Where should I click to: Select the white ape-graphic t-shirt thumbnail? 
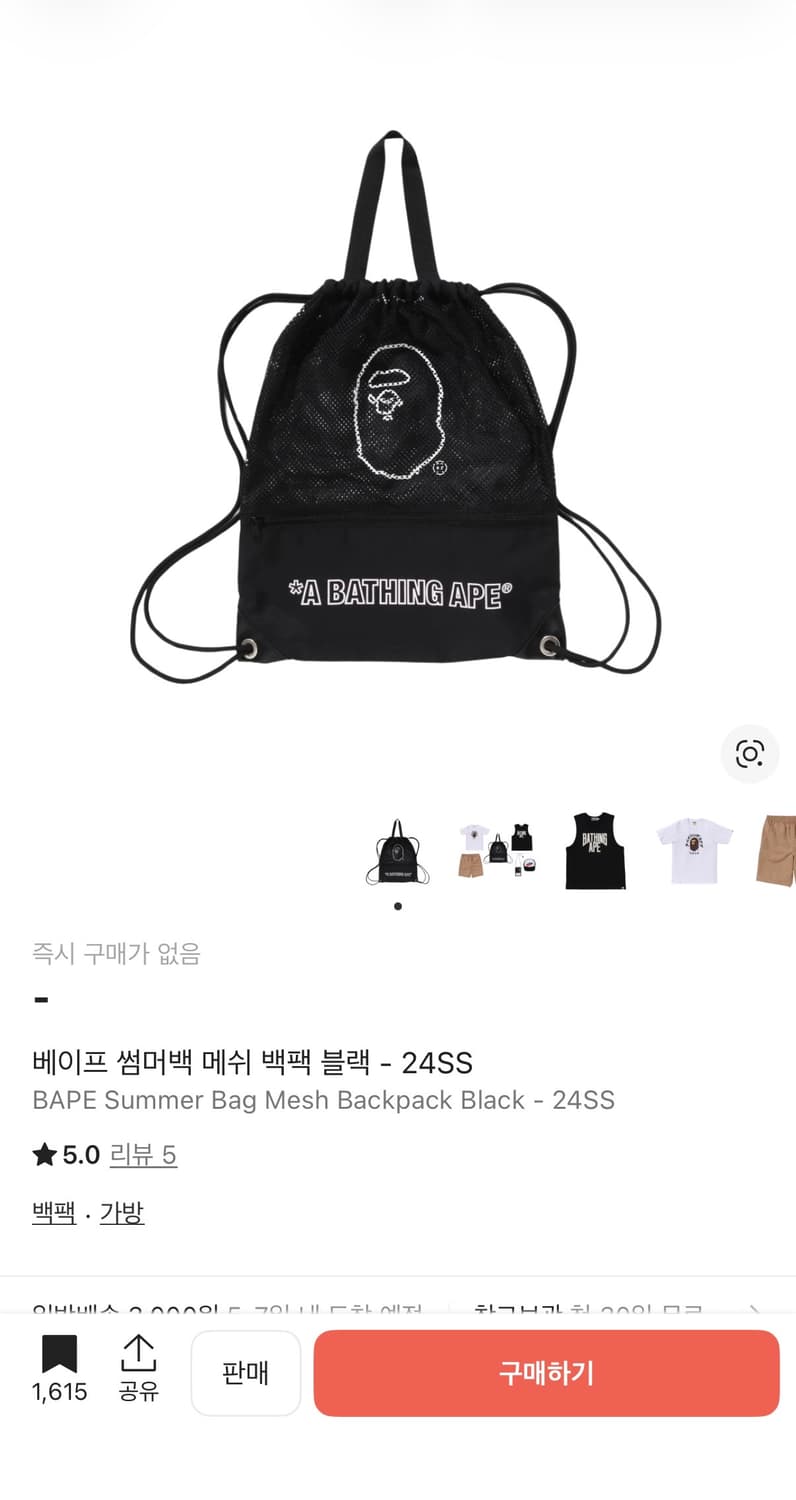(x=694, y=851)
